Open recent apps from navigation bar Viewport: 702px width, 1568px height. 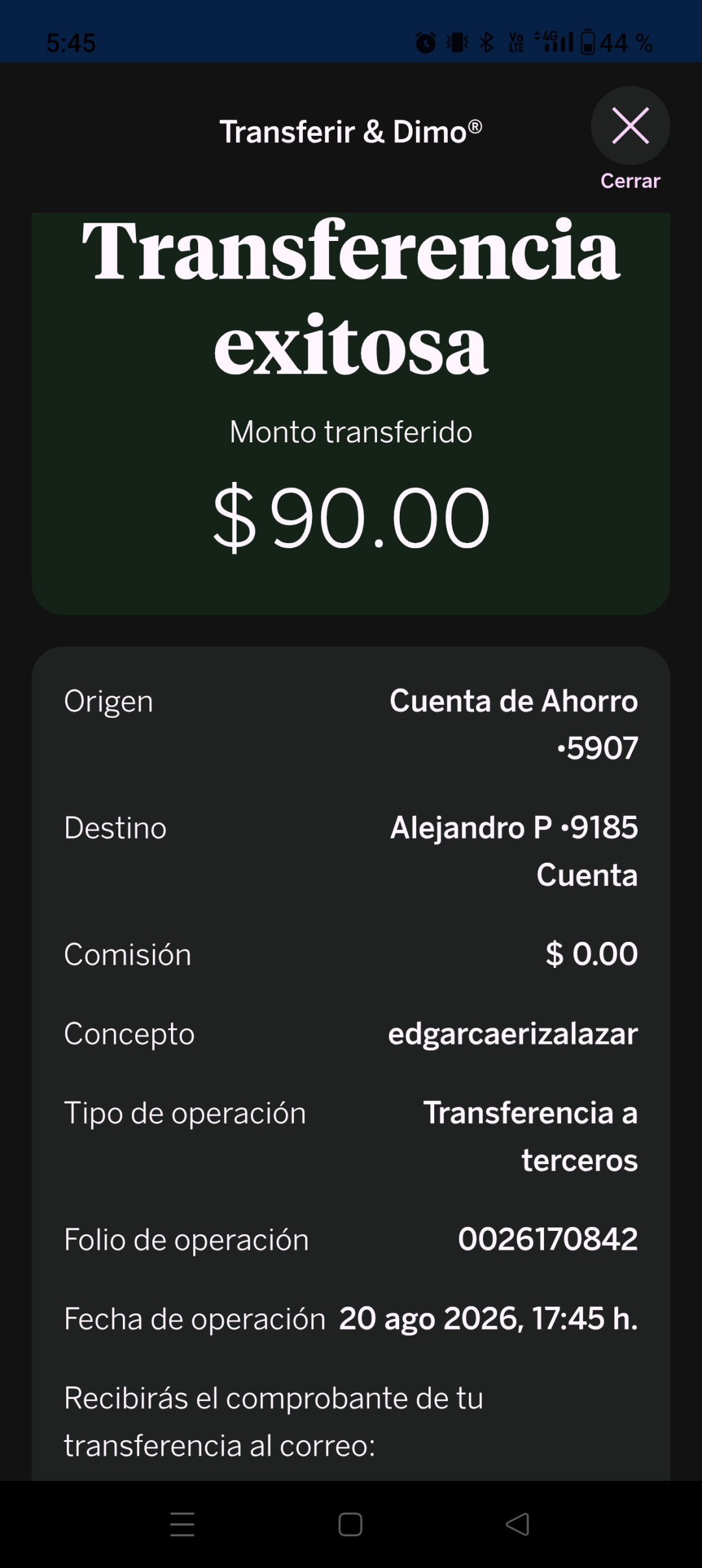tap(182, 1524)
